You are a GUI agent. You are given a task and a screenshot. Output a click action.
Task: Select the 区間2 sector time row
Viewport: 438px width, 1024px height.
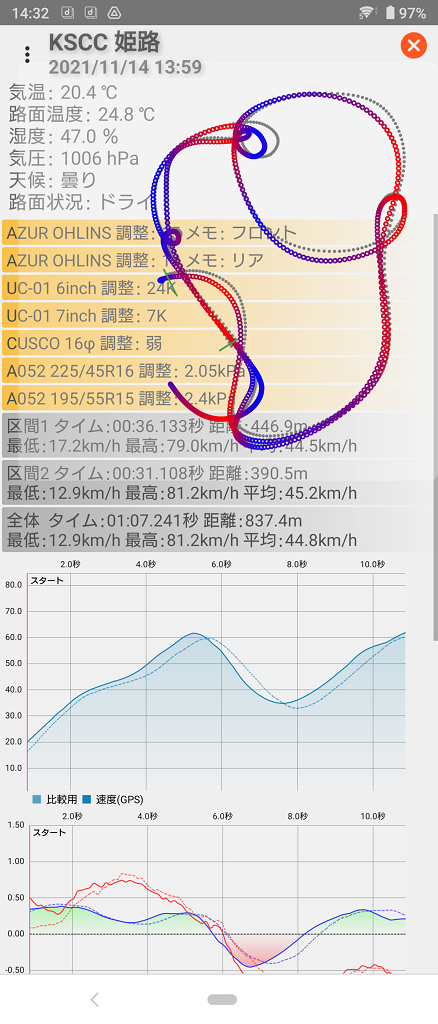tap(209, 483)
